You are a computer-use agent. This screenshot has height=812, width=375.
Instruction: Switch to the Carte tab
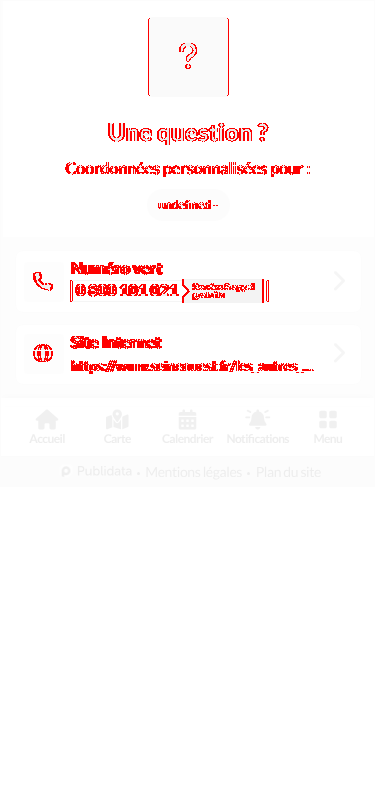point(118,427)
